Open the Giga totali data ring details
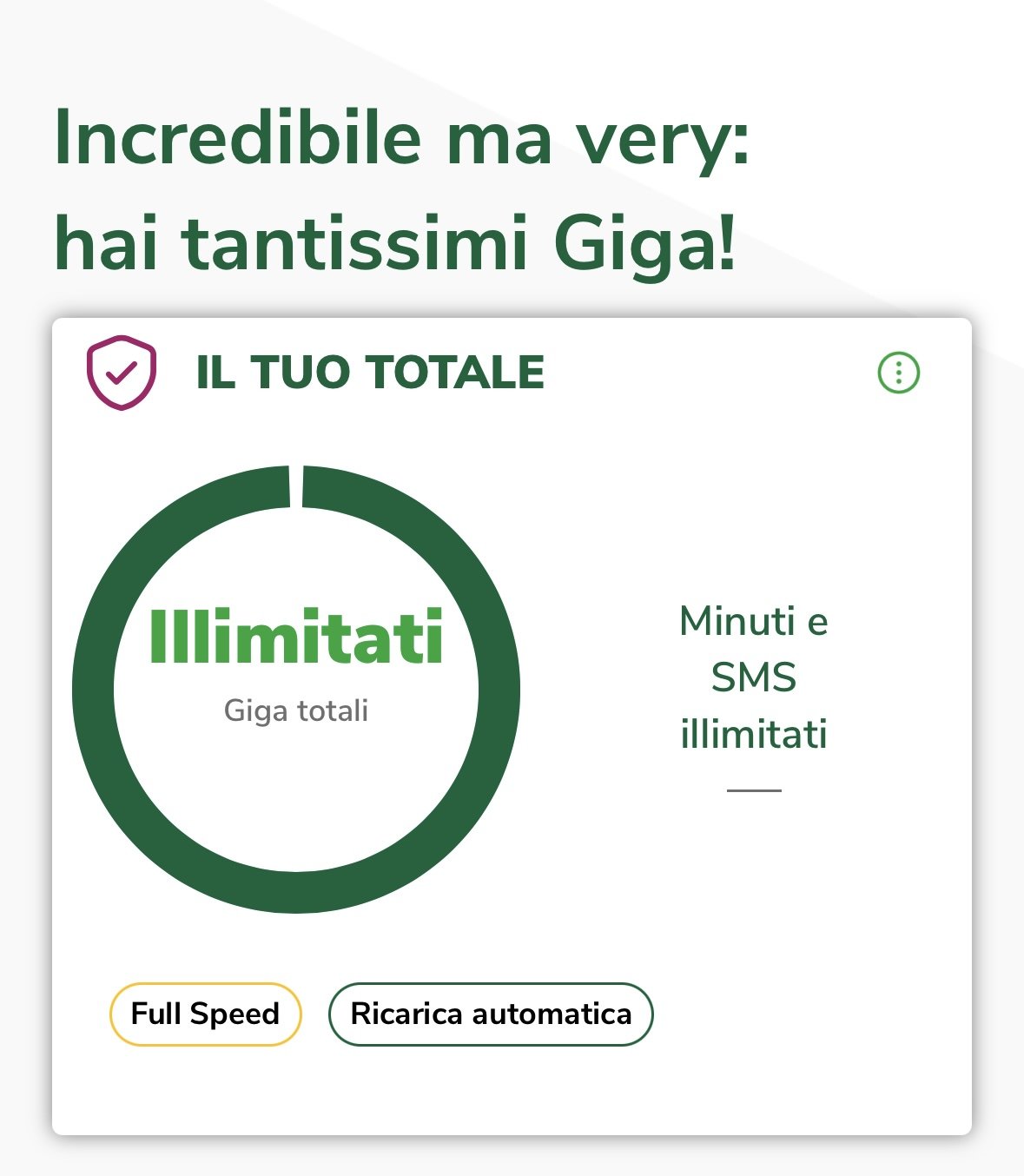 (x=296, y=689)
